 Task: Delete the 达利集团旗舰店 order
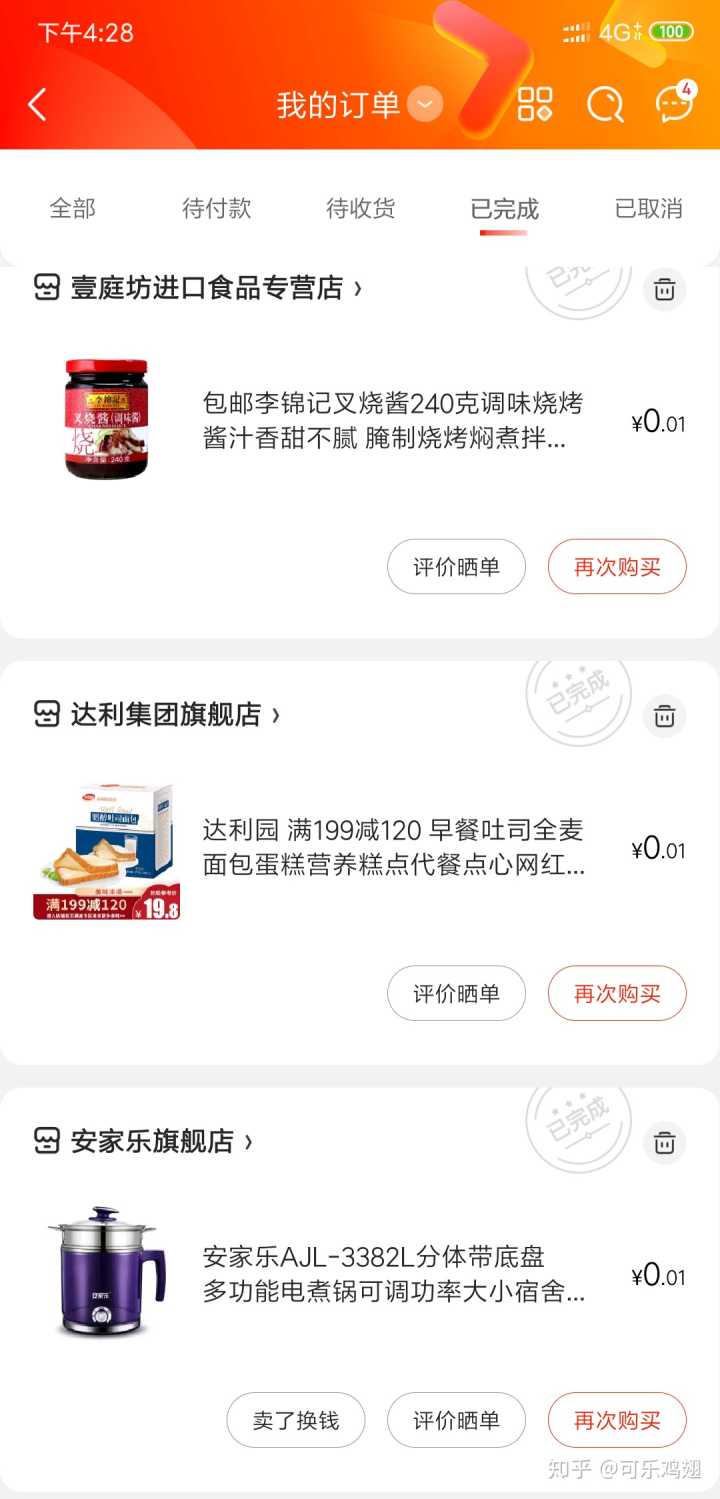click(664, 716)
